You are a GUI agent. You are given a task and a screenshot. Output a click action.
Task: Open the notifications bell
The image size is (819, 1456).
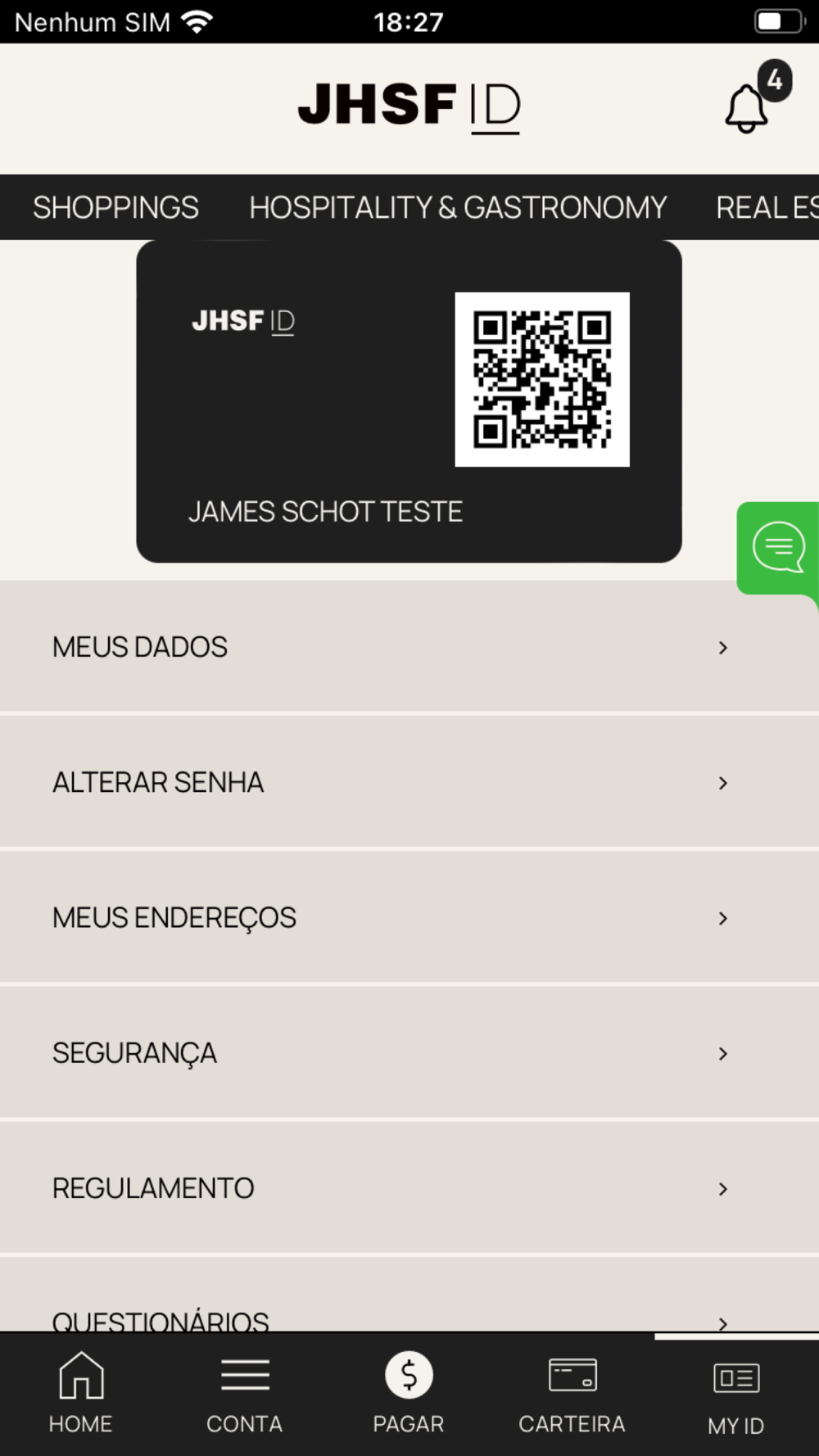(747, 107)
